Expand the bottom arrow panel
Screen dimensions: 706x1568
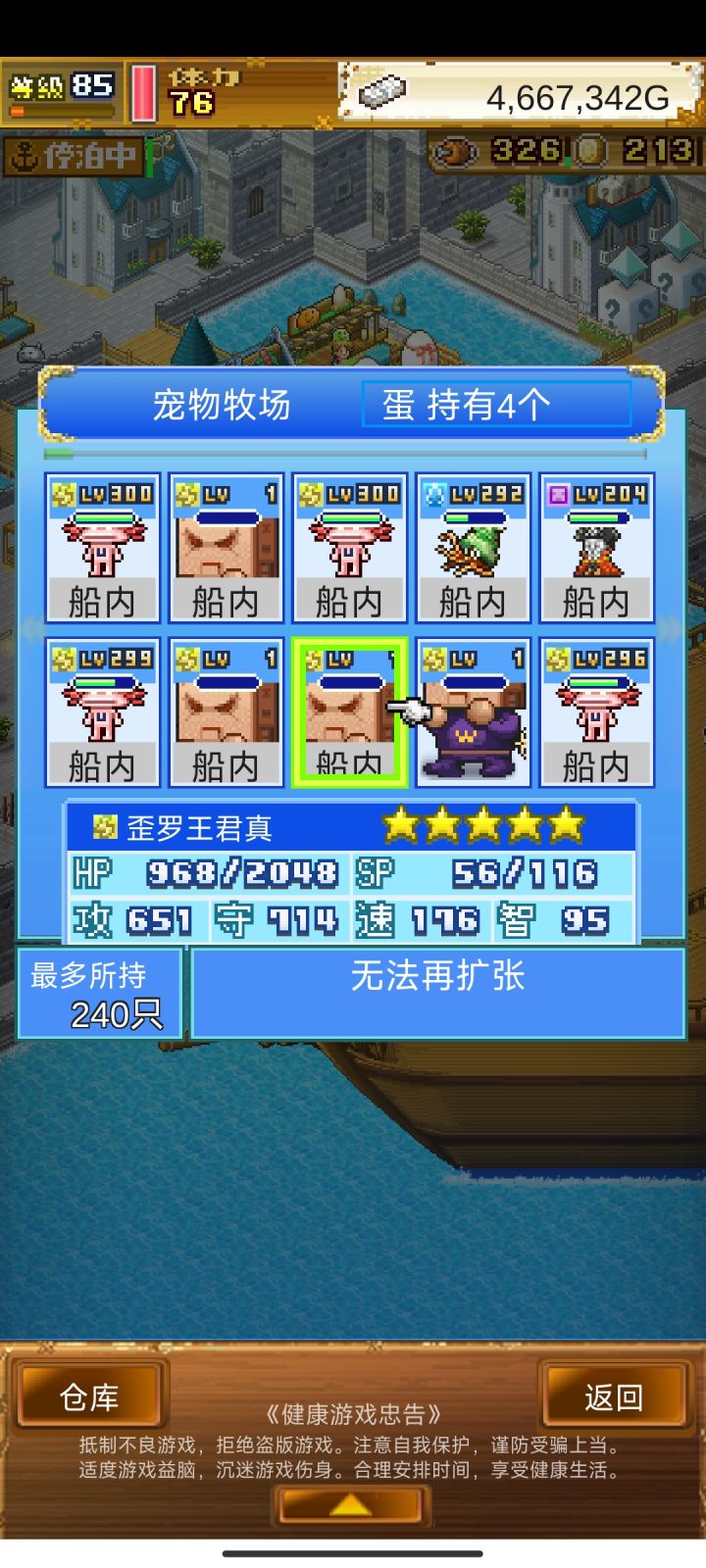[348, 1504]
